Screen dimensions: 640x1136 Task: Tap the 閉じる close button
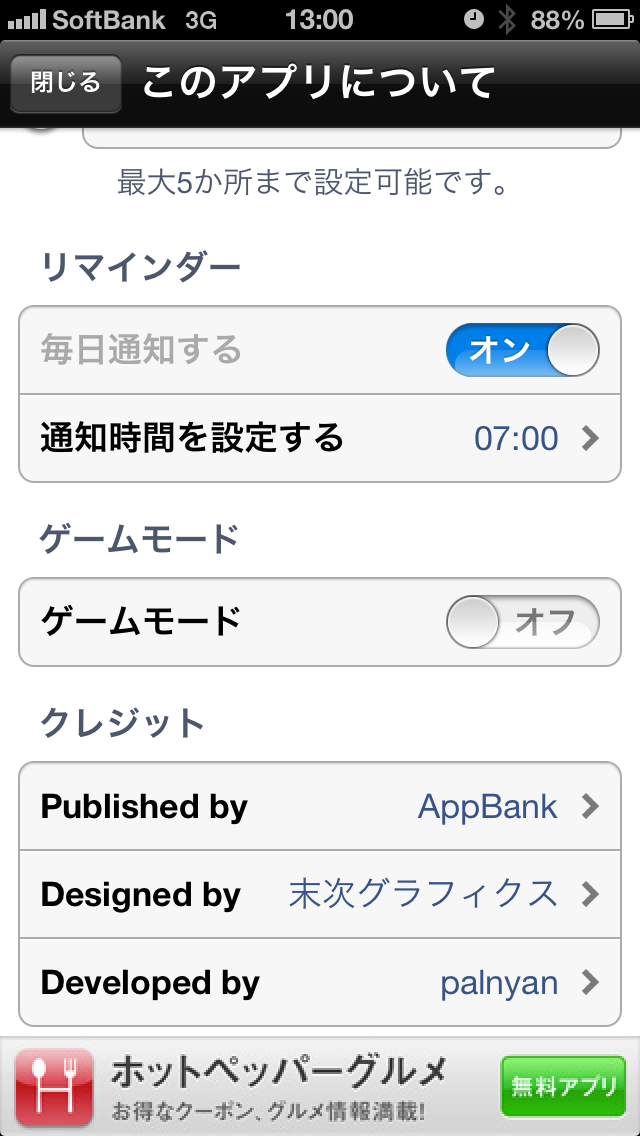coord(65,84)
